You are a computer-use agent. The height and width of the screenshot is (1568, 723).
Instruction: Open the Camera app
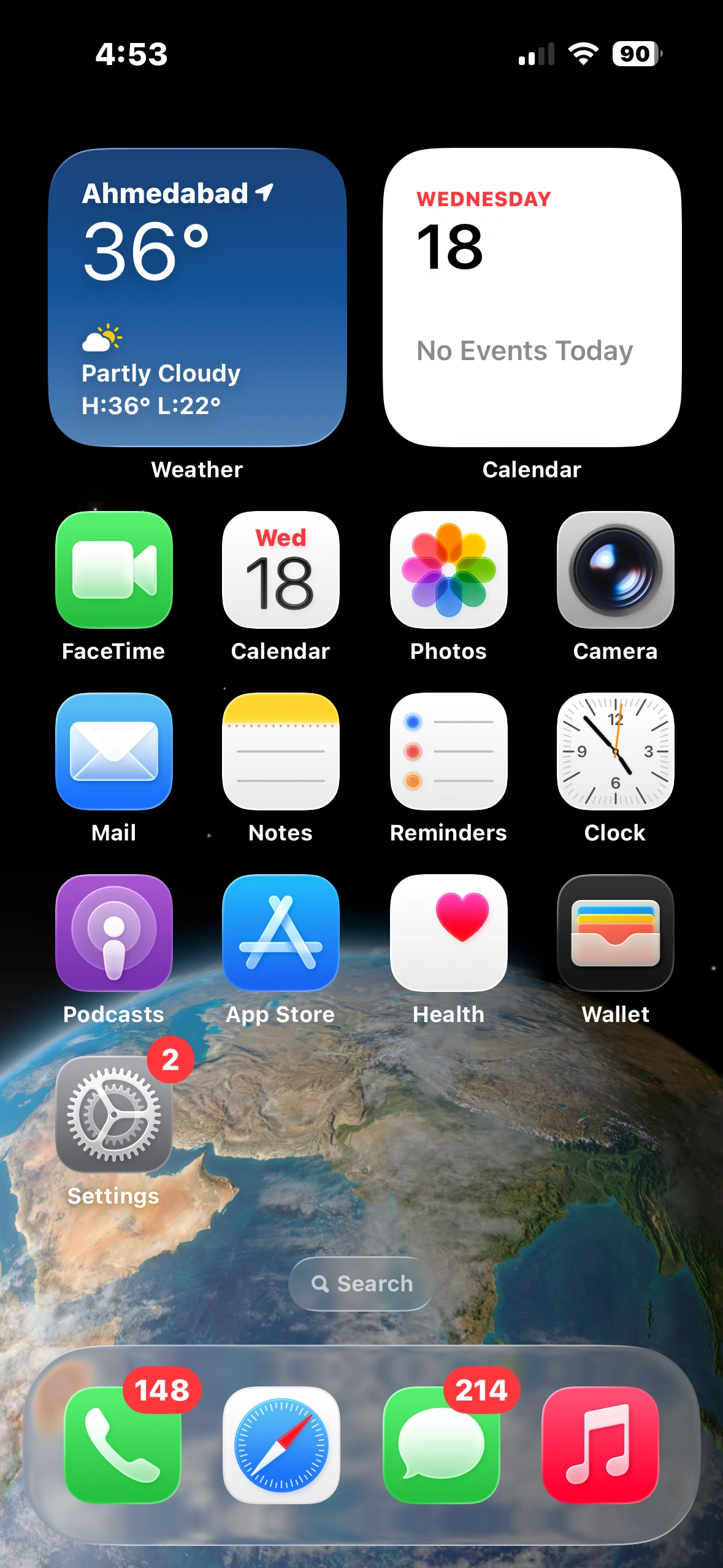coord(615,571)
